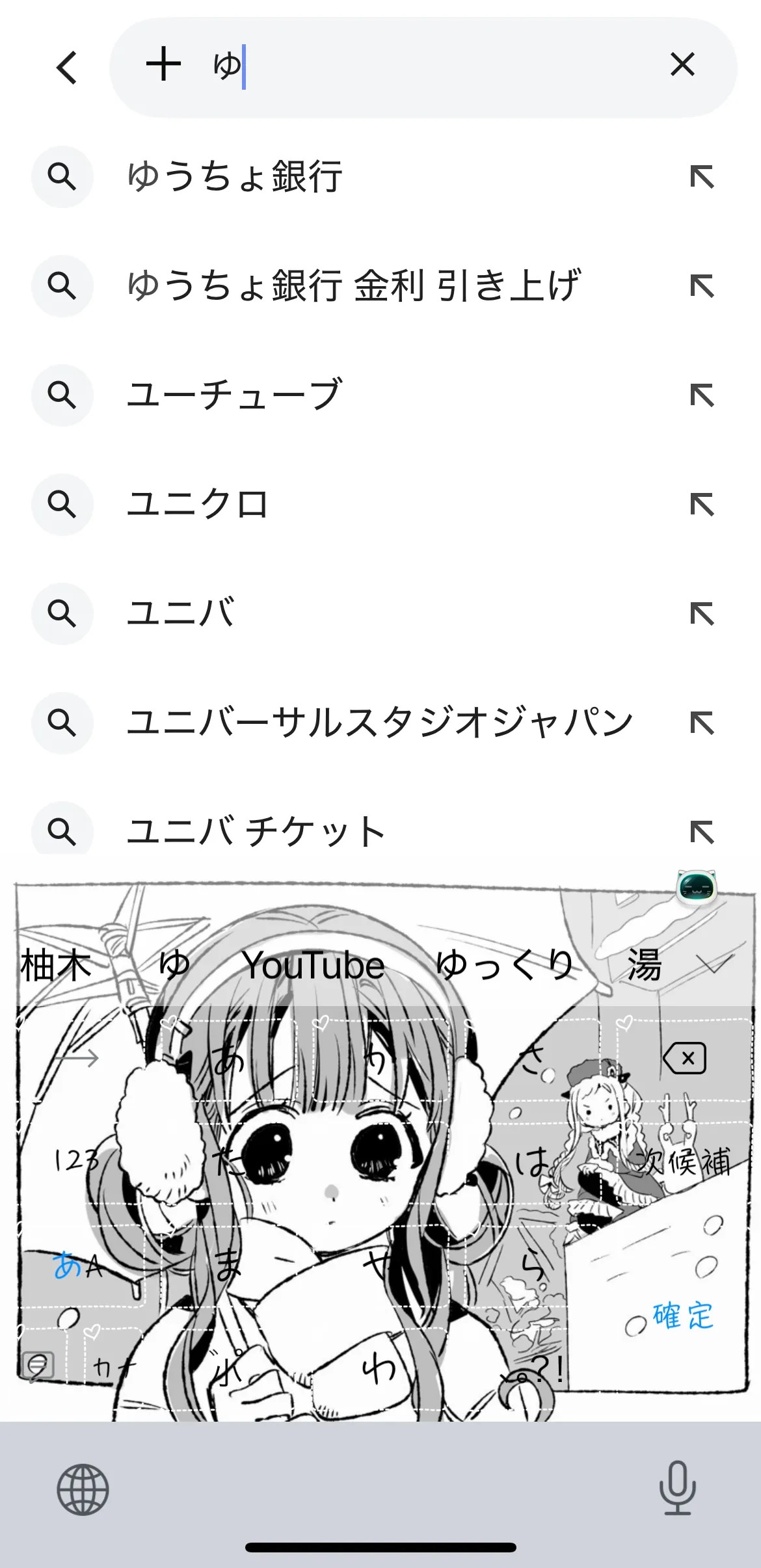The width and height of the screenshot is (761, 1568).
Task: Confirm the input with the 確定 key
Action: click(x=683, y=1315)
